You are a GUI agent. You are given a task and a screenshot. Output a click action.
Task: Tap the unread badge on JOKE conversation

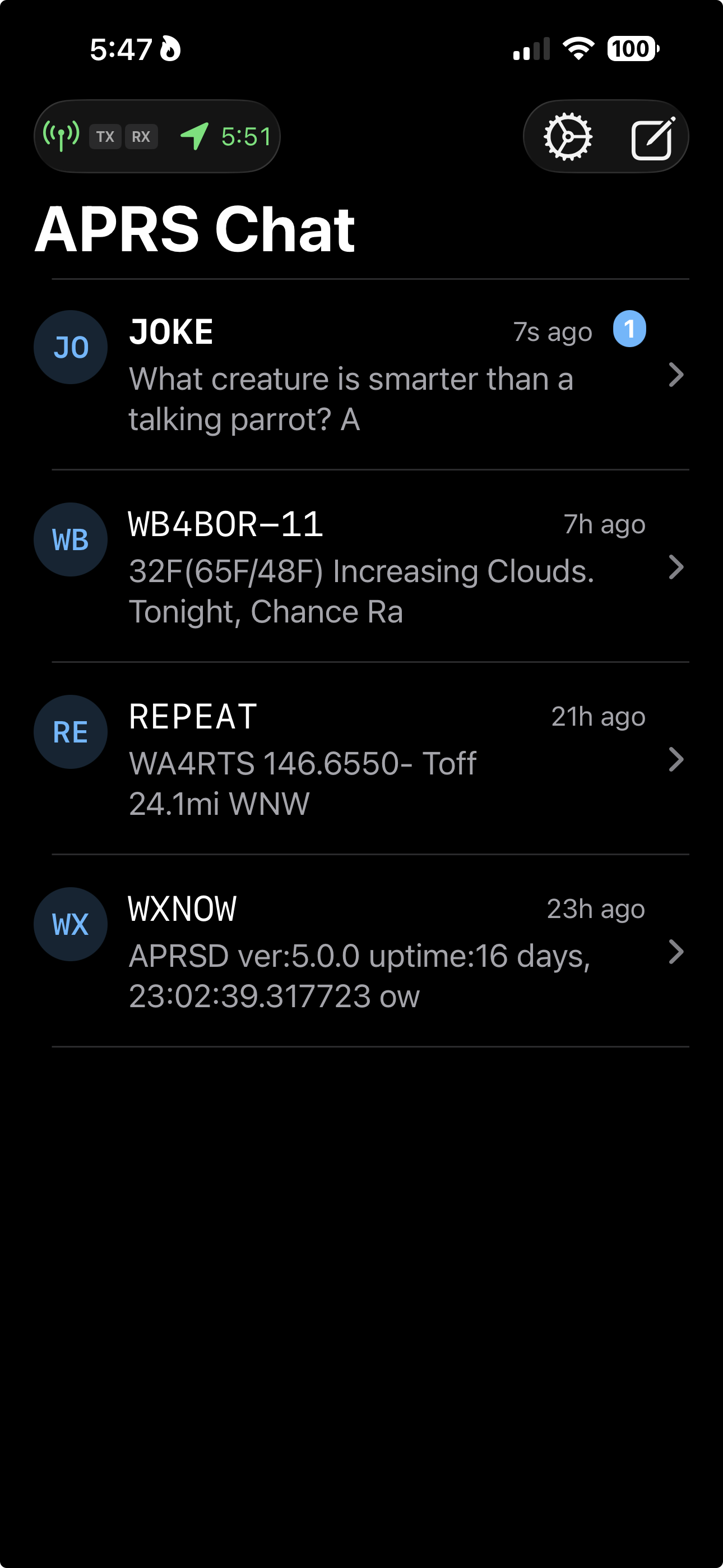pyautogui.click(x=631, y=329)
